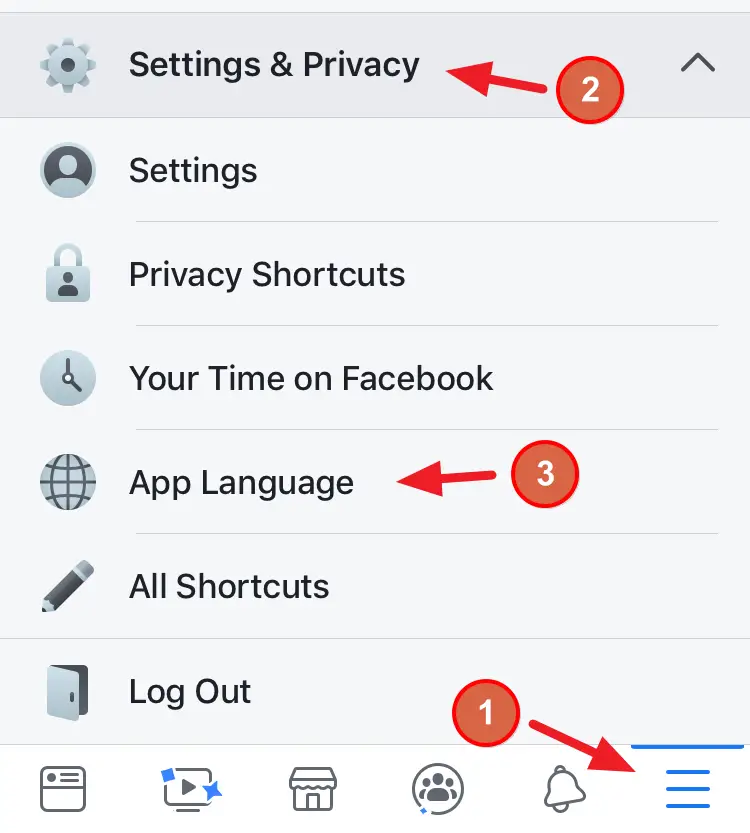Image resolution: width=750 pixels, height=833 pixels.
Task: Open Privacy Shortcuts
Action: tap(266, 274)
